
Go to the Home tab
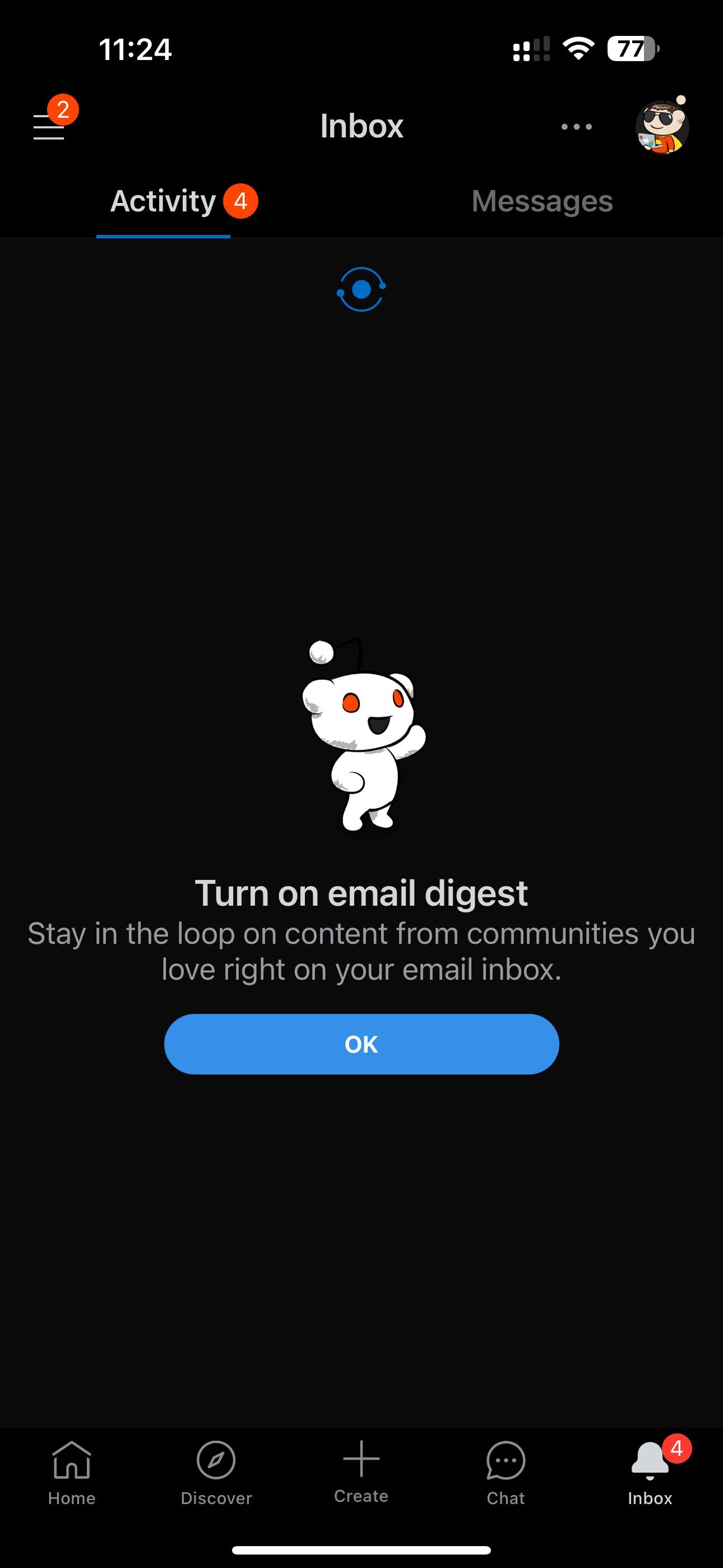(72, 1473)
